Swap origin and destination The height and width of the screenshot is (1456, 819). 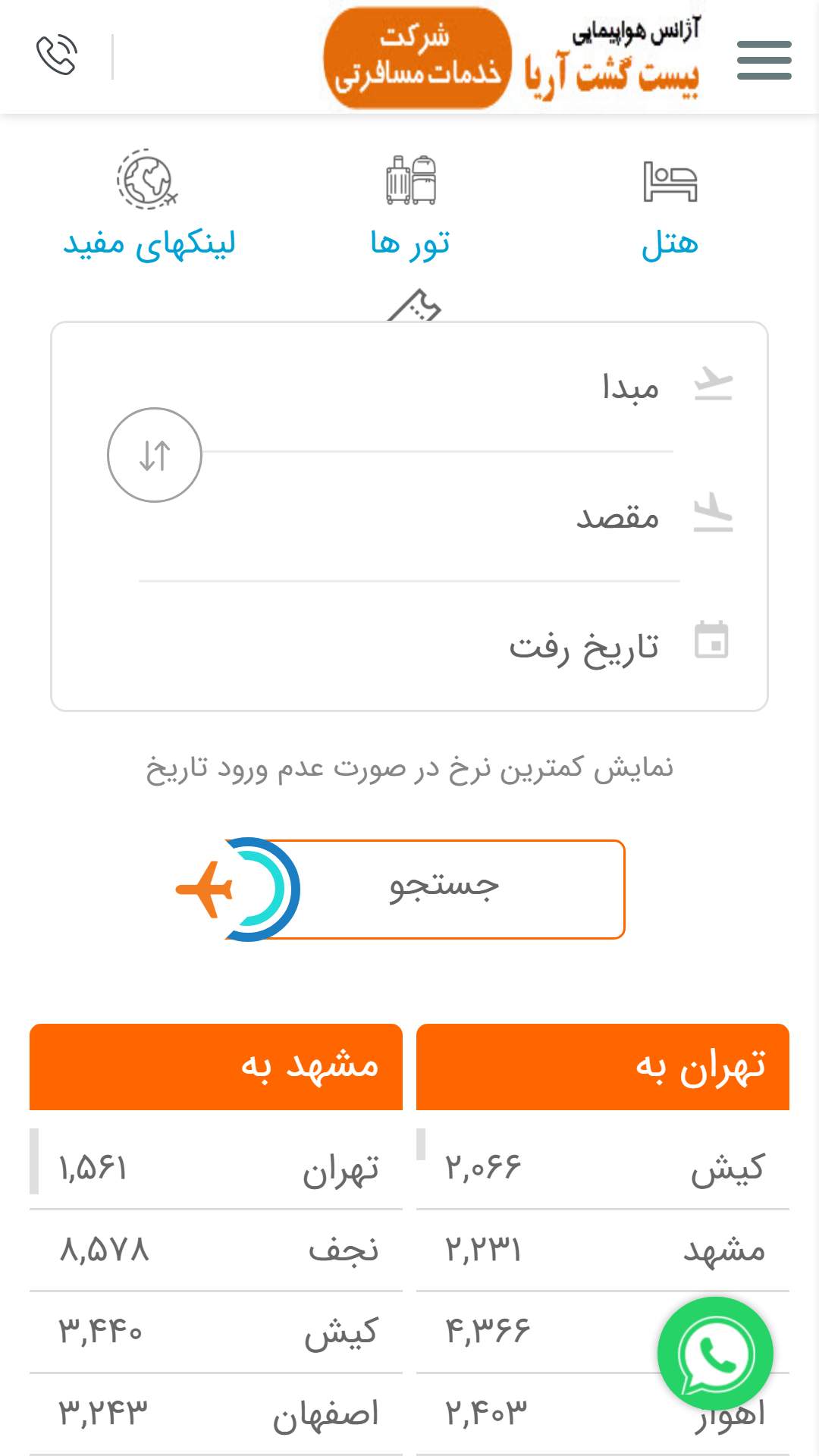[x=155, y=455]
